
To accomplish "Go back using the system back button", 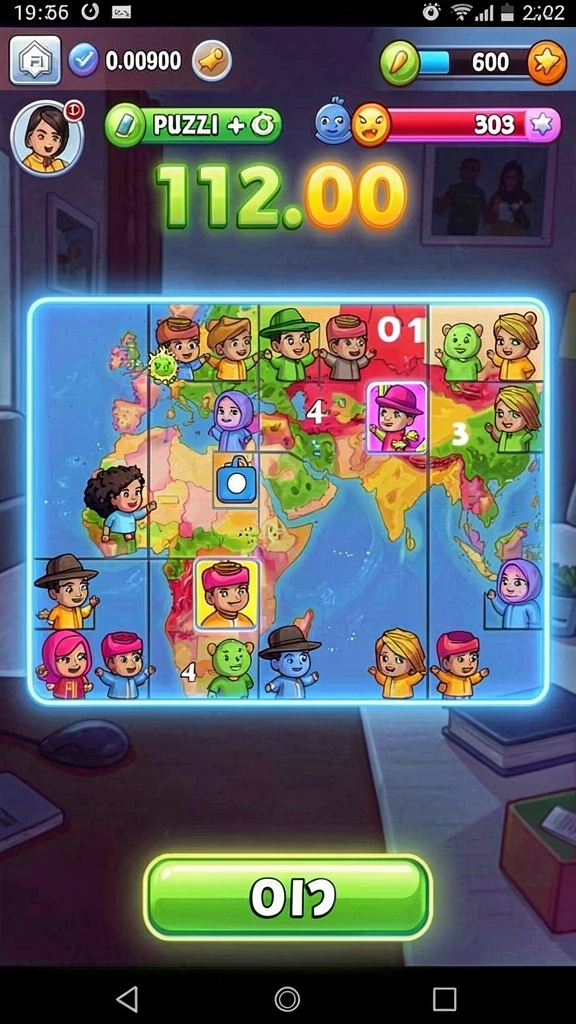I will [127, 999].
